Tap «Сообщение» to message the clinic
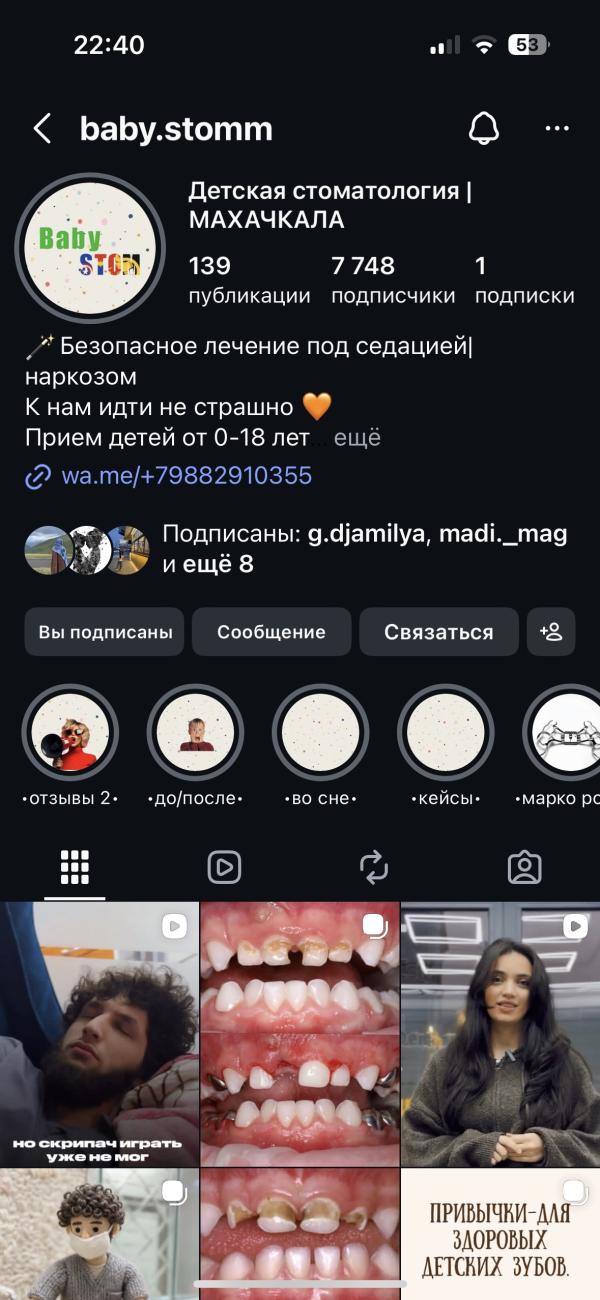 (x=271, y=632)
